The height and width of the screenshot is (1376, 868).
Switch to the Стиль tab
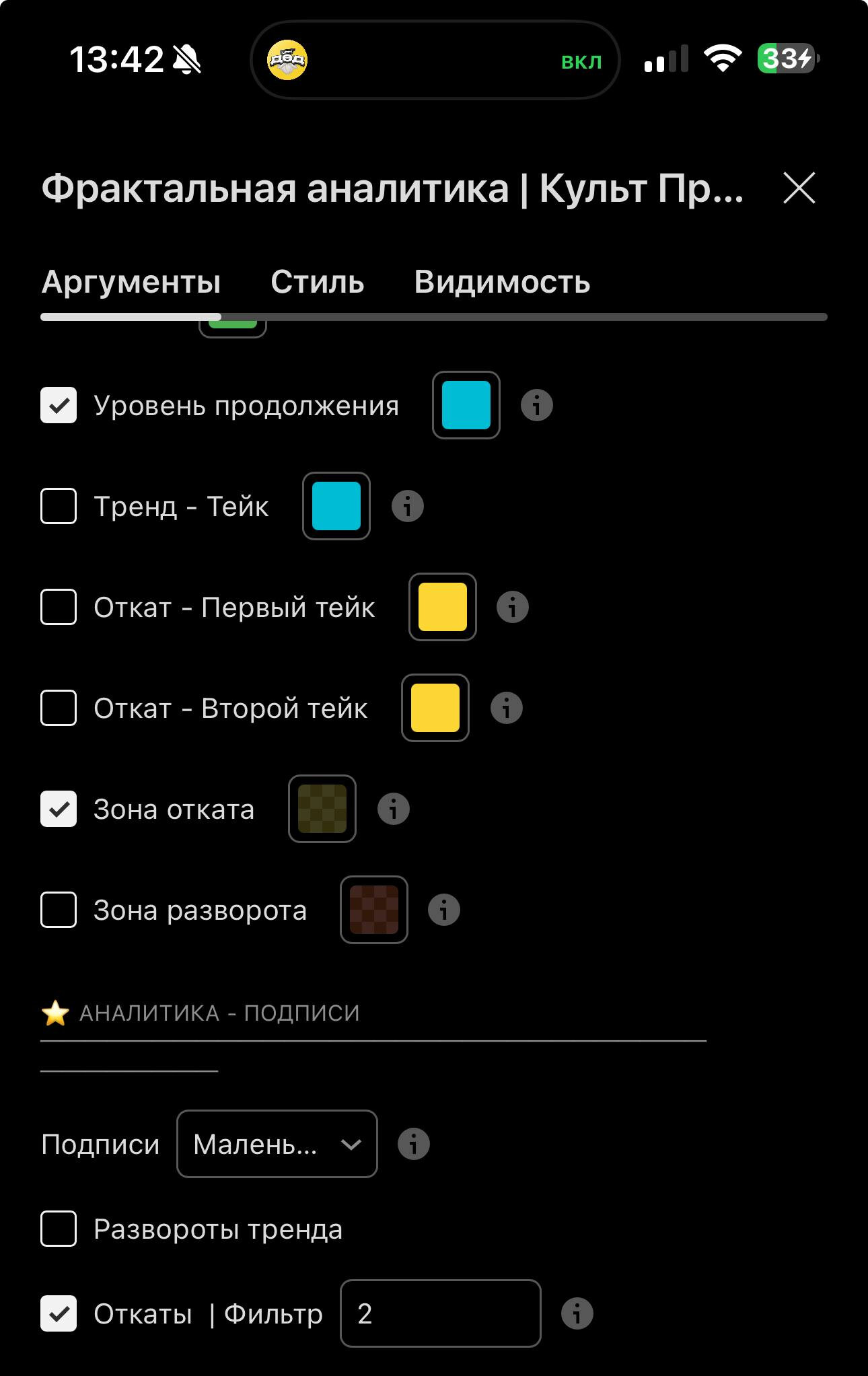click(x=317, y=282)
